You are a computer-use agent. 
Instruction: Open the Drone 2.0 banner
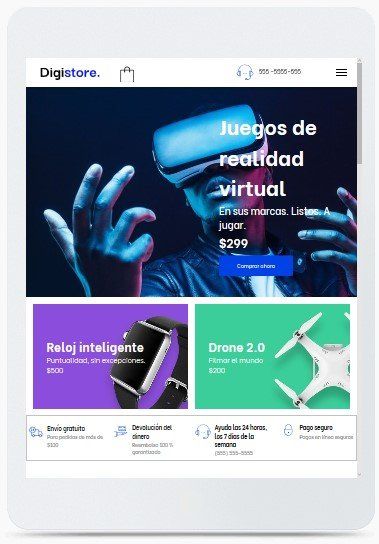point(272,356)
